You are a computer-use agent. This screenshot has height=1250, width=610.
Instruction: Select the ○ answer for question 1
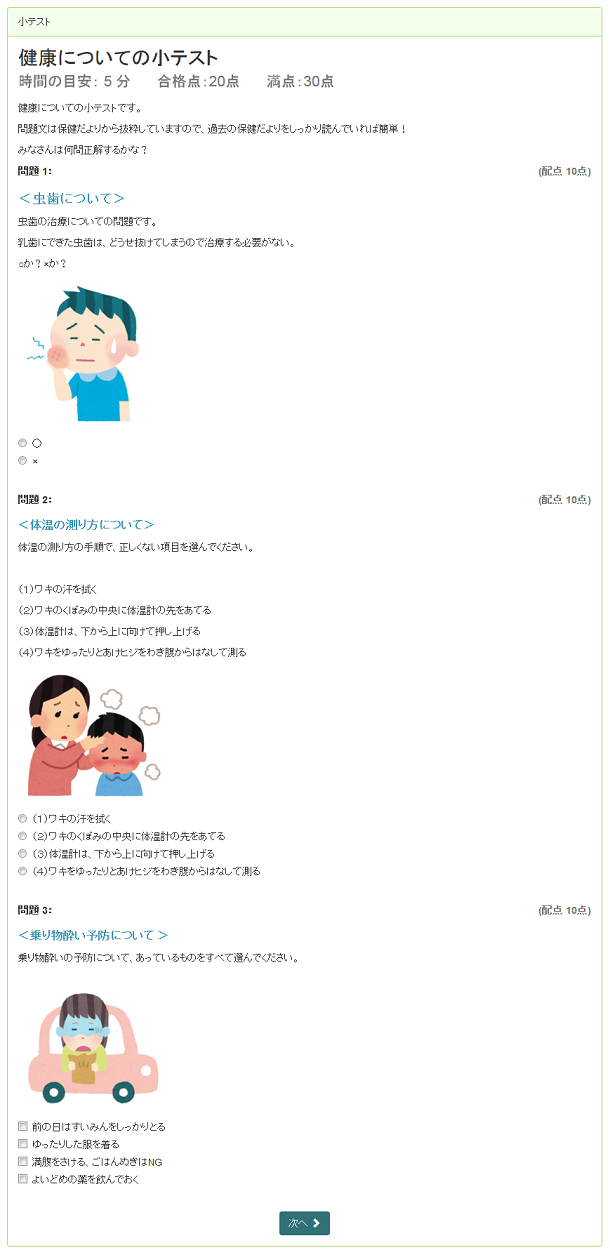coord(23,442)
